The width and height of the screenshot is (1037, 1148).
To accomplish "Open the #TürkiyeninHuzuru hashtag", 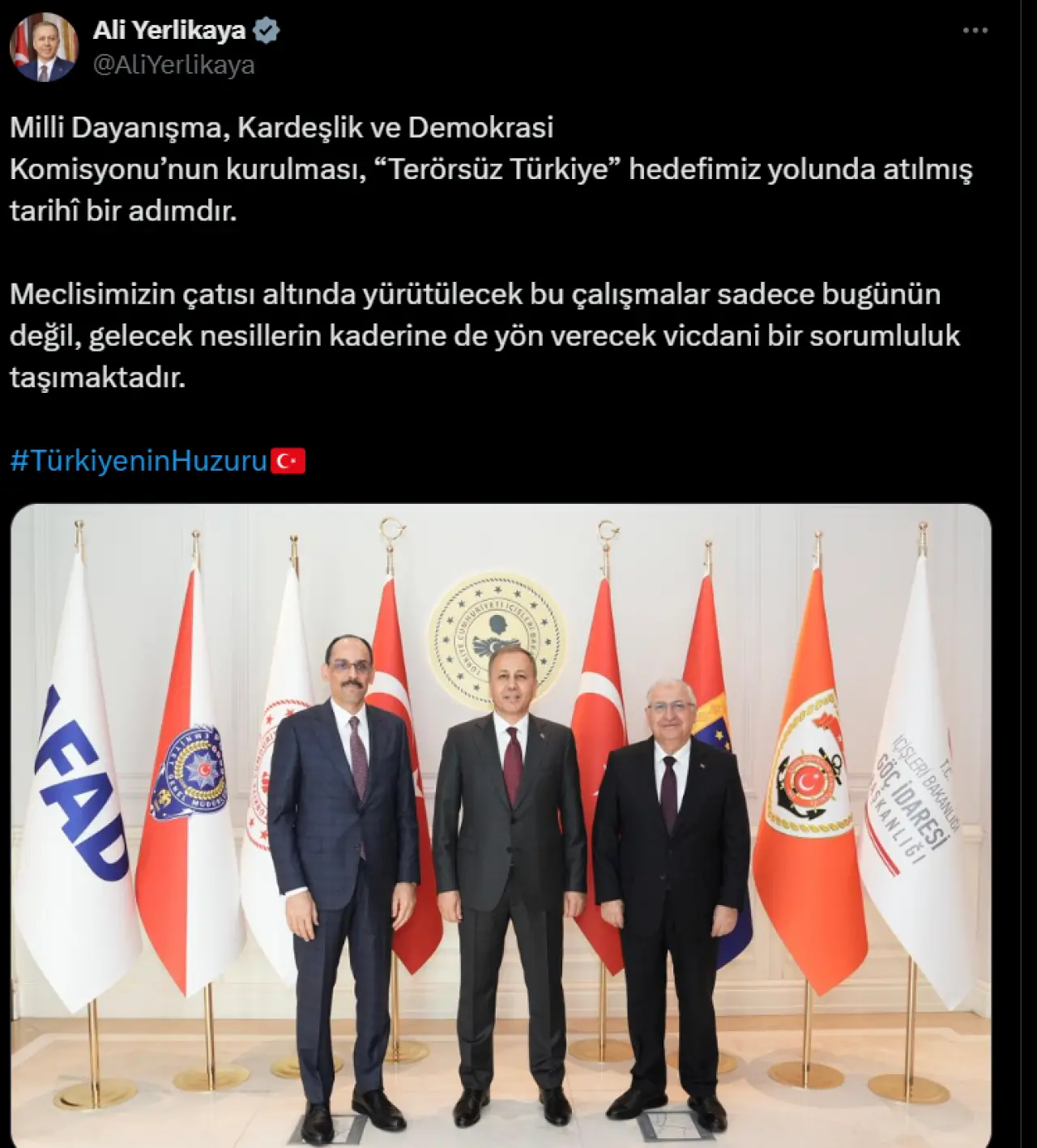I will click(x=139, y=461).
